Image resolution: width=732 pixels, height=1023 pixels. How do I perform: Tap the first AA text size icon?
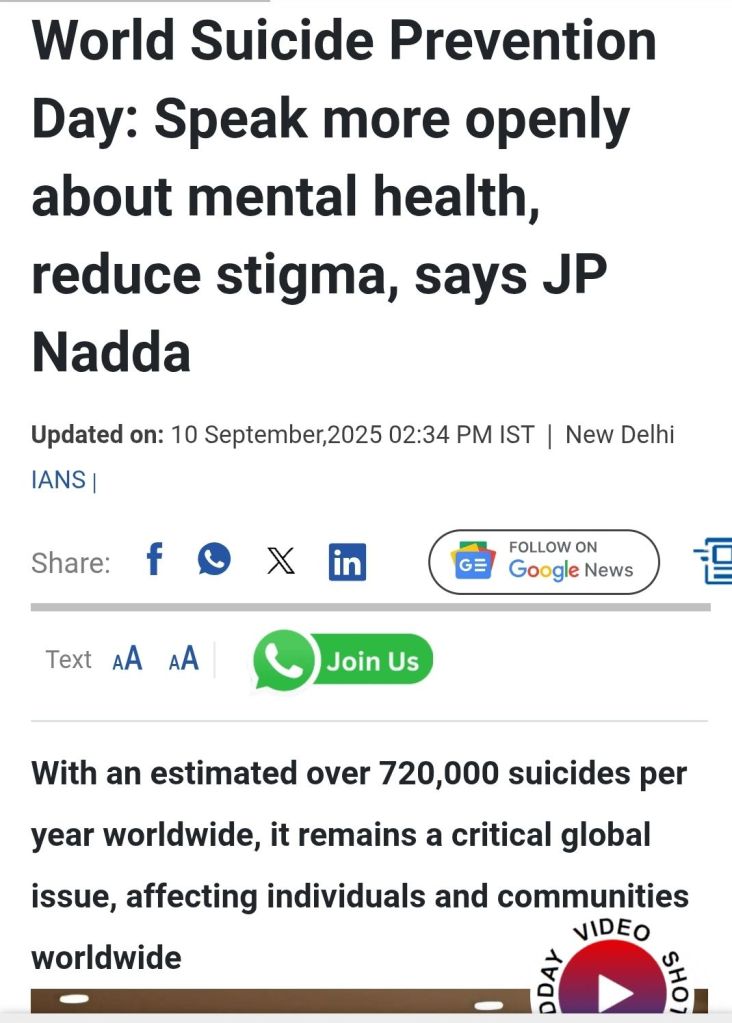point(127,660)
